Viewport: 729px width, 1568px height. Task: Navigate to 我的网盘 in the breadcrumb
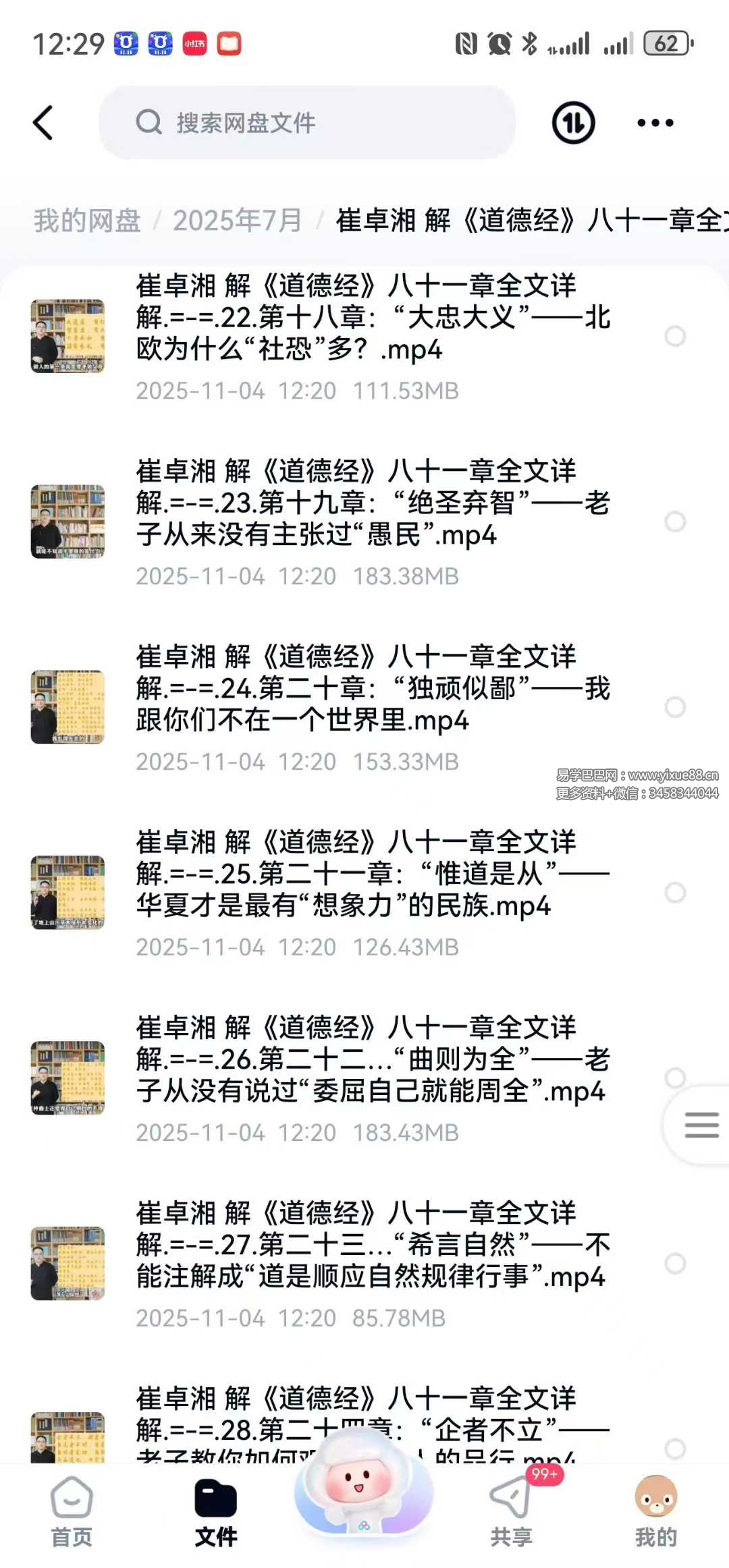(87, 221)
